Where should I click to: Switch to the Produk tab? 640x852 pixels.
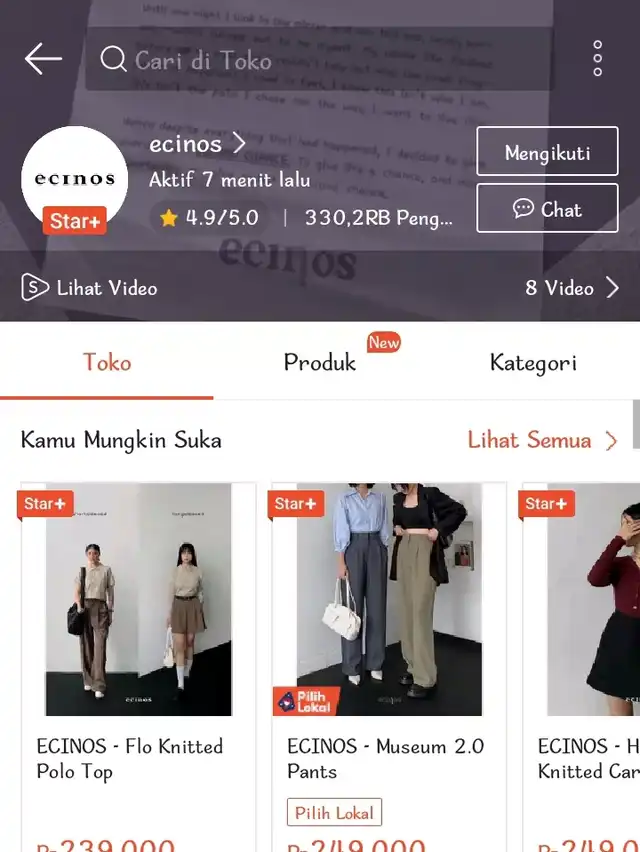[x=320, y=362]
